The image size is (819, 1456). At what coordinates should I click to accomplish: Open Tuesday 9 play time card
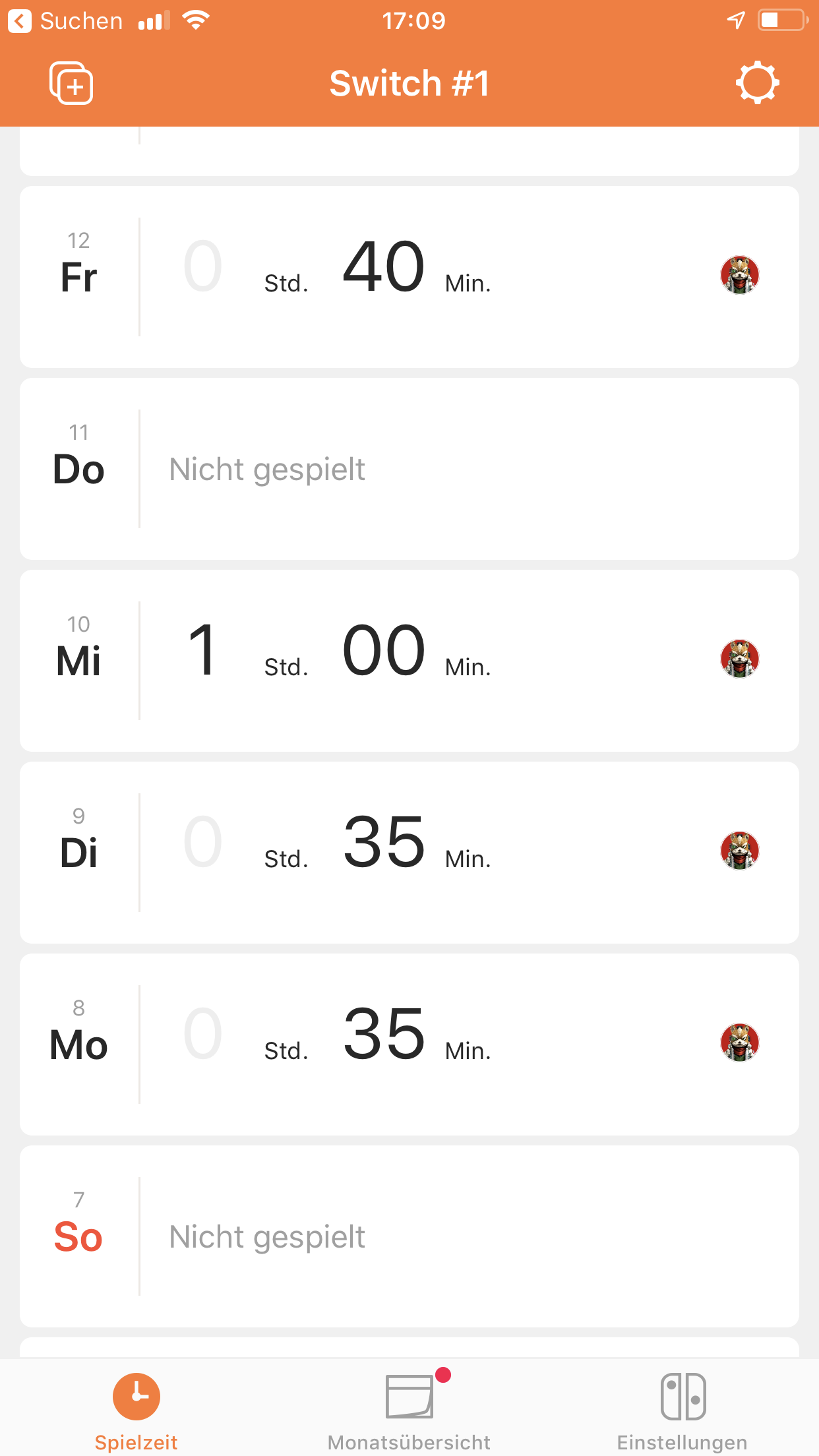[x=409, y=853]
